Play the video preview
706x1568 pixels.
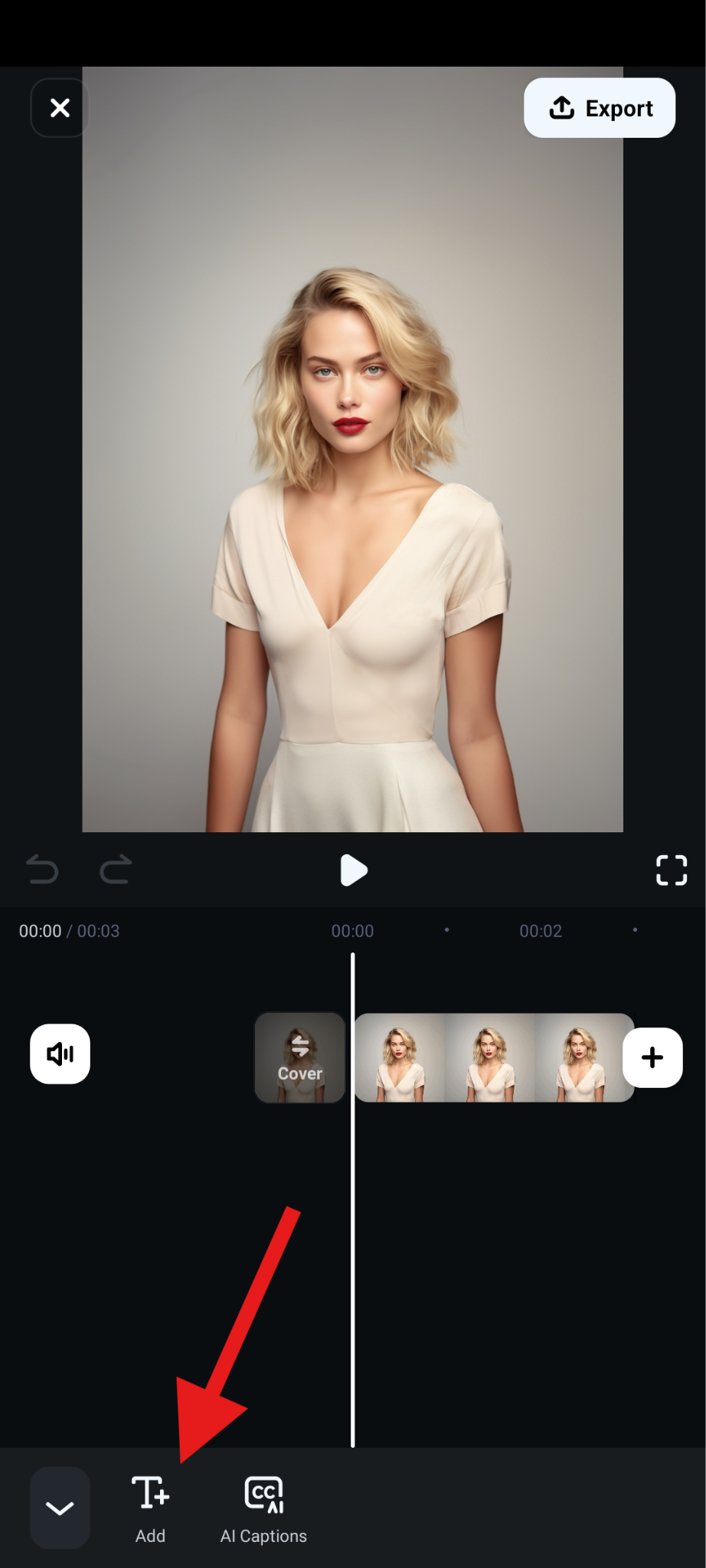pyautogui.click(x=353, y=871)
